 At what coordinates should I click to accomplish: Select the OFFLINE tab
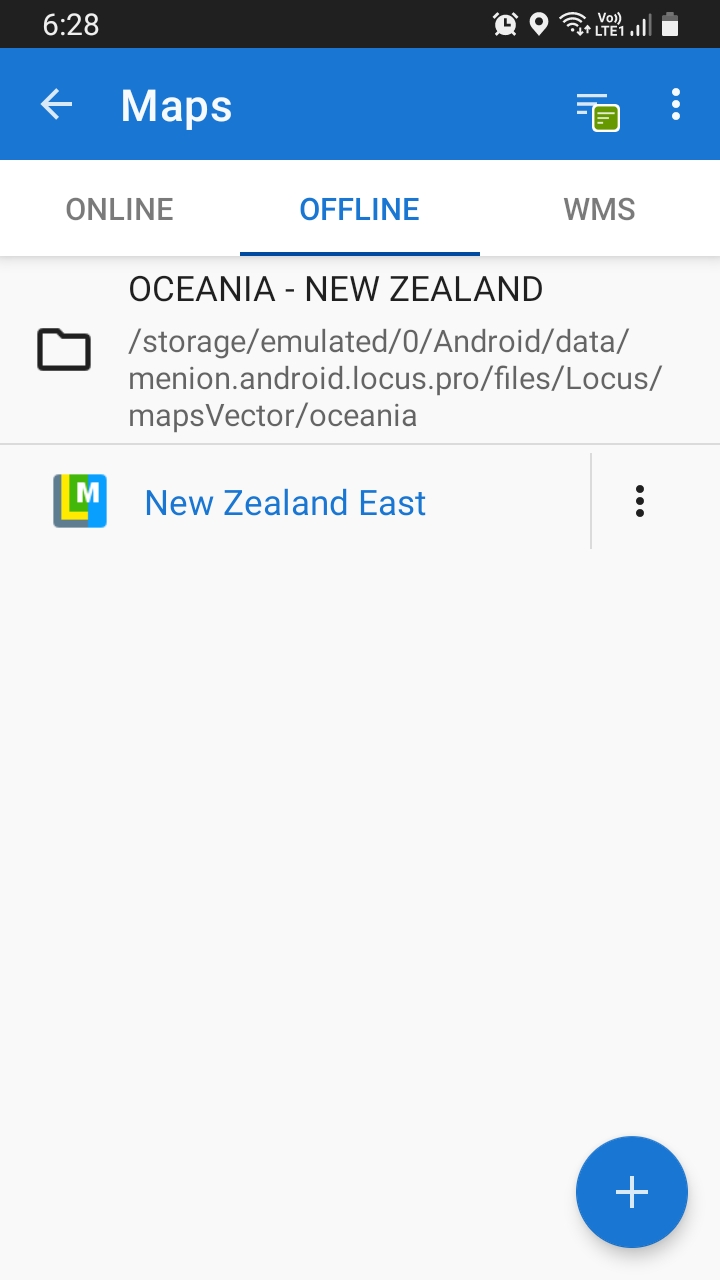tap(359, 209)
